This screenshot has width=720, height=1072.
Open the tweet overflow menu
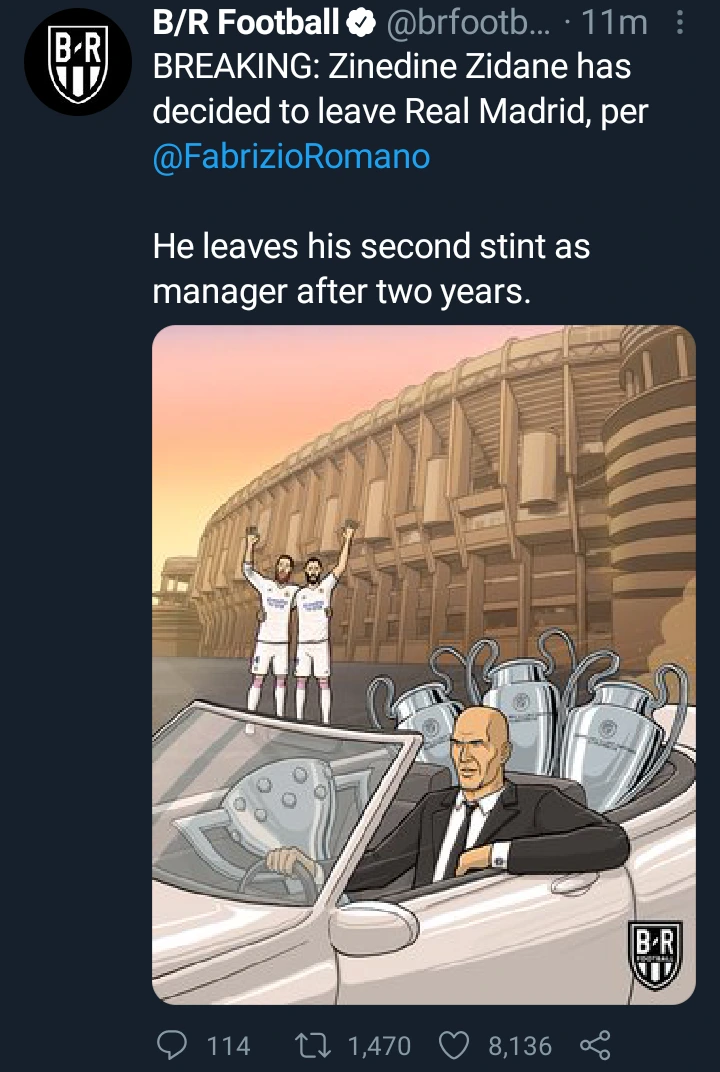pos(681,22)
